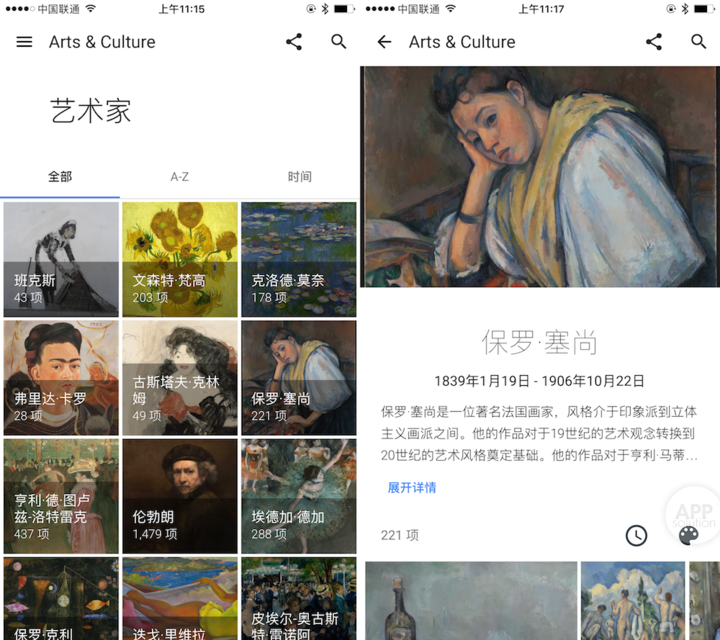720x640 pixels.
Task: Open search on the artists list
Action: click(x=339, y=42)
